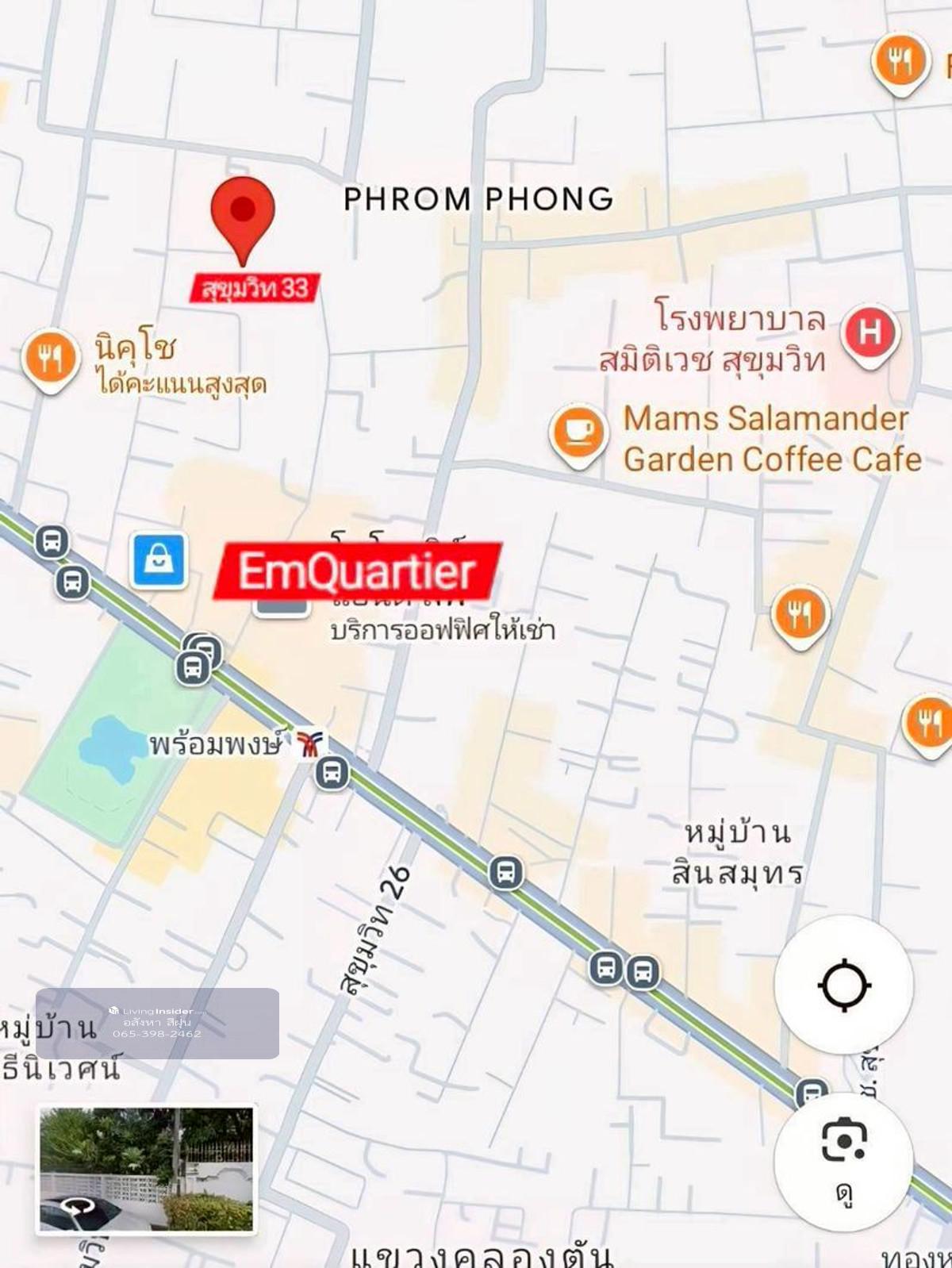Select the พร้อมพงษ์ BTS station icon

coord(310,744)
